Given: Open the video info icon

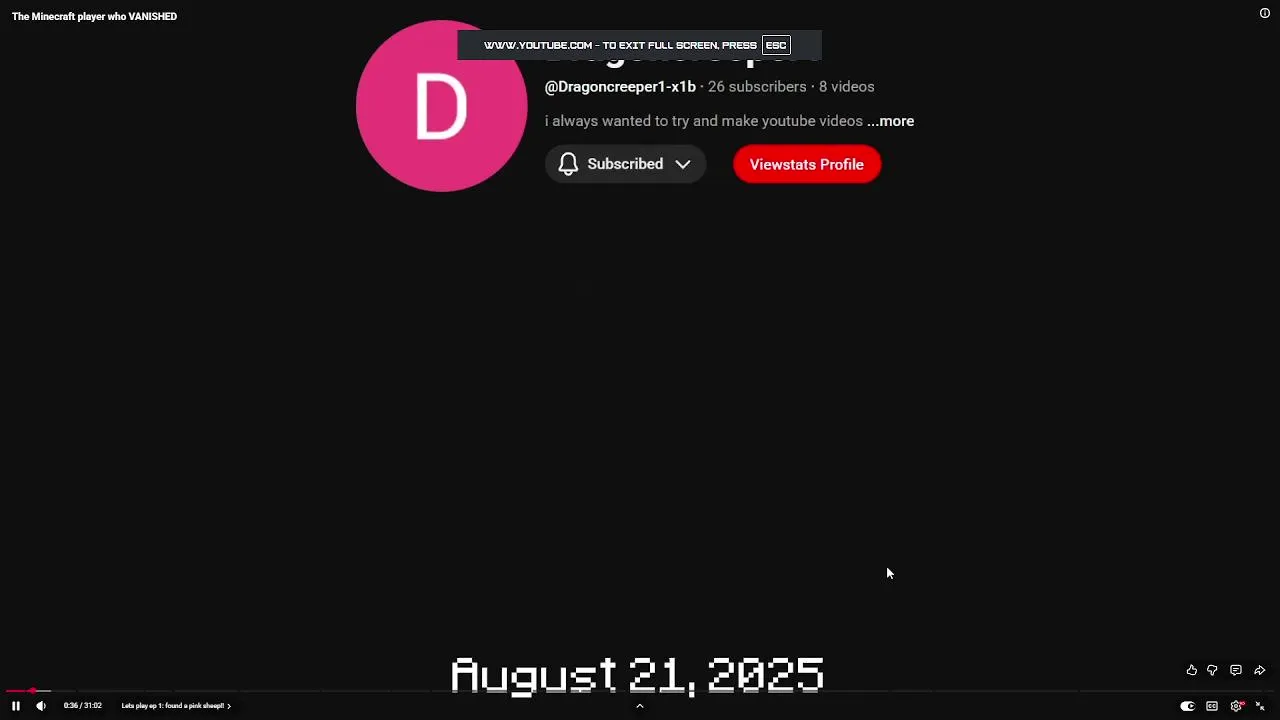Looking at the screenshot, I should (x=1264, y=14).
